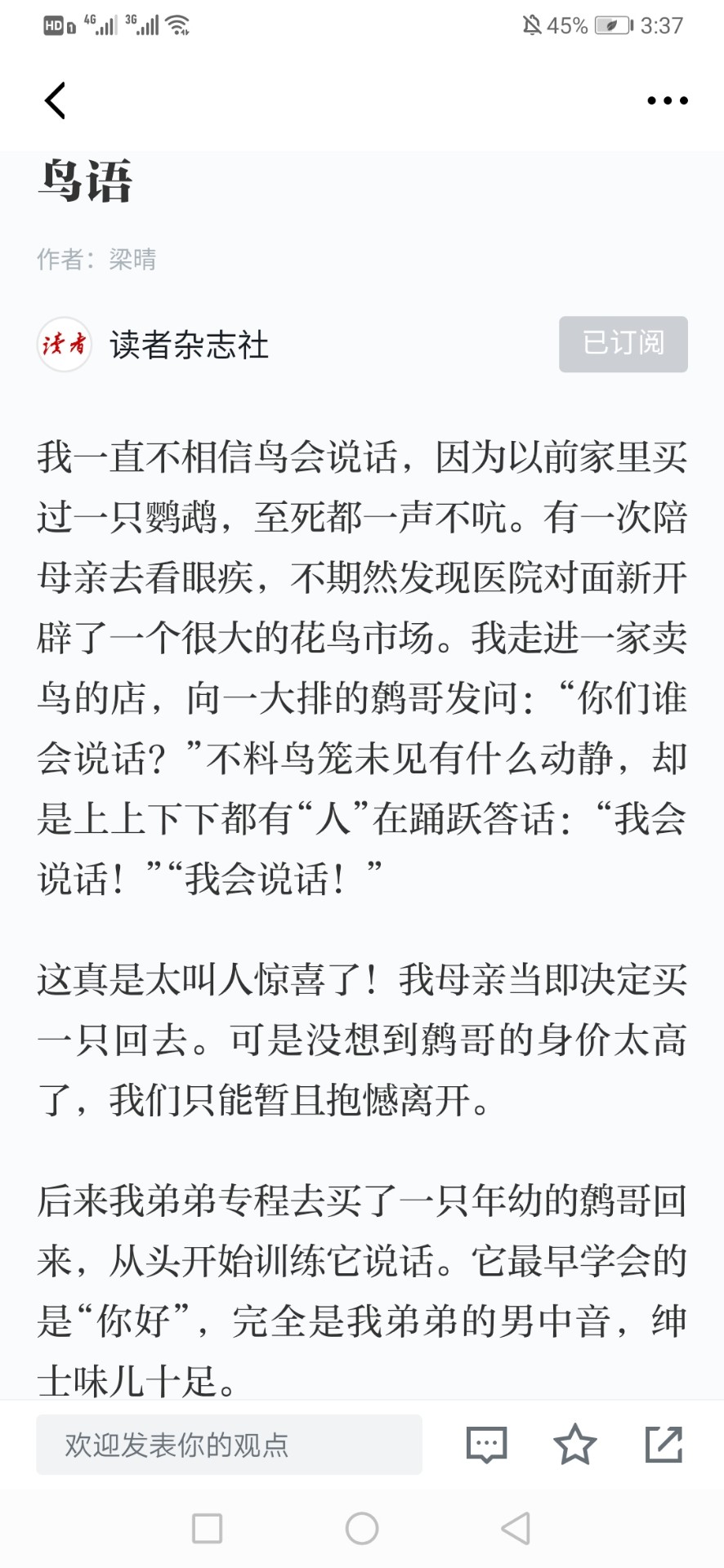
Task: Tap the 欢迎发表你的观点 comment field
Action: [229, 1445]
